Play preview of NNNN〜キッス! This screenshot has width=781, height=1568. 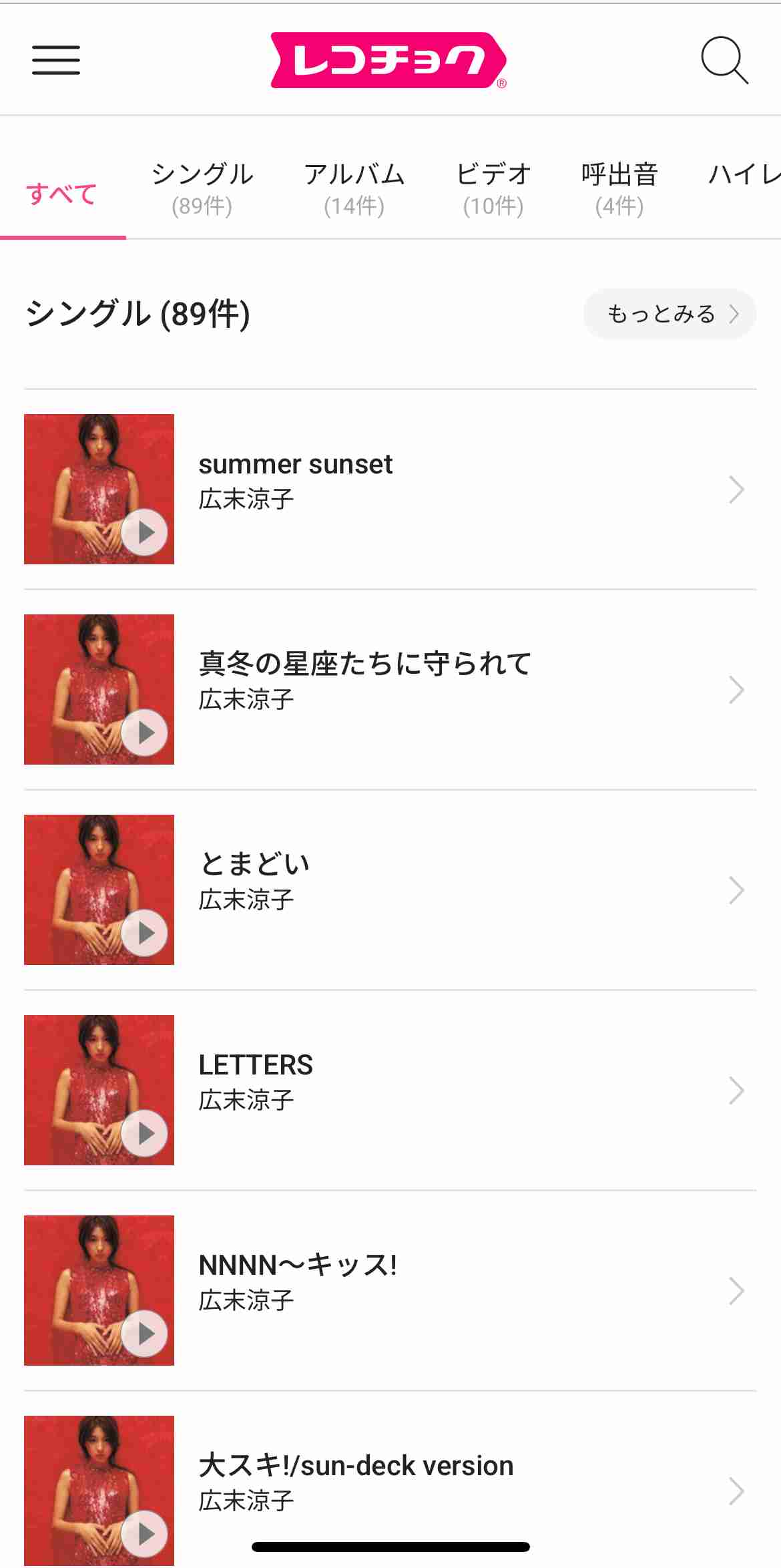click(146, 1334)
